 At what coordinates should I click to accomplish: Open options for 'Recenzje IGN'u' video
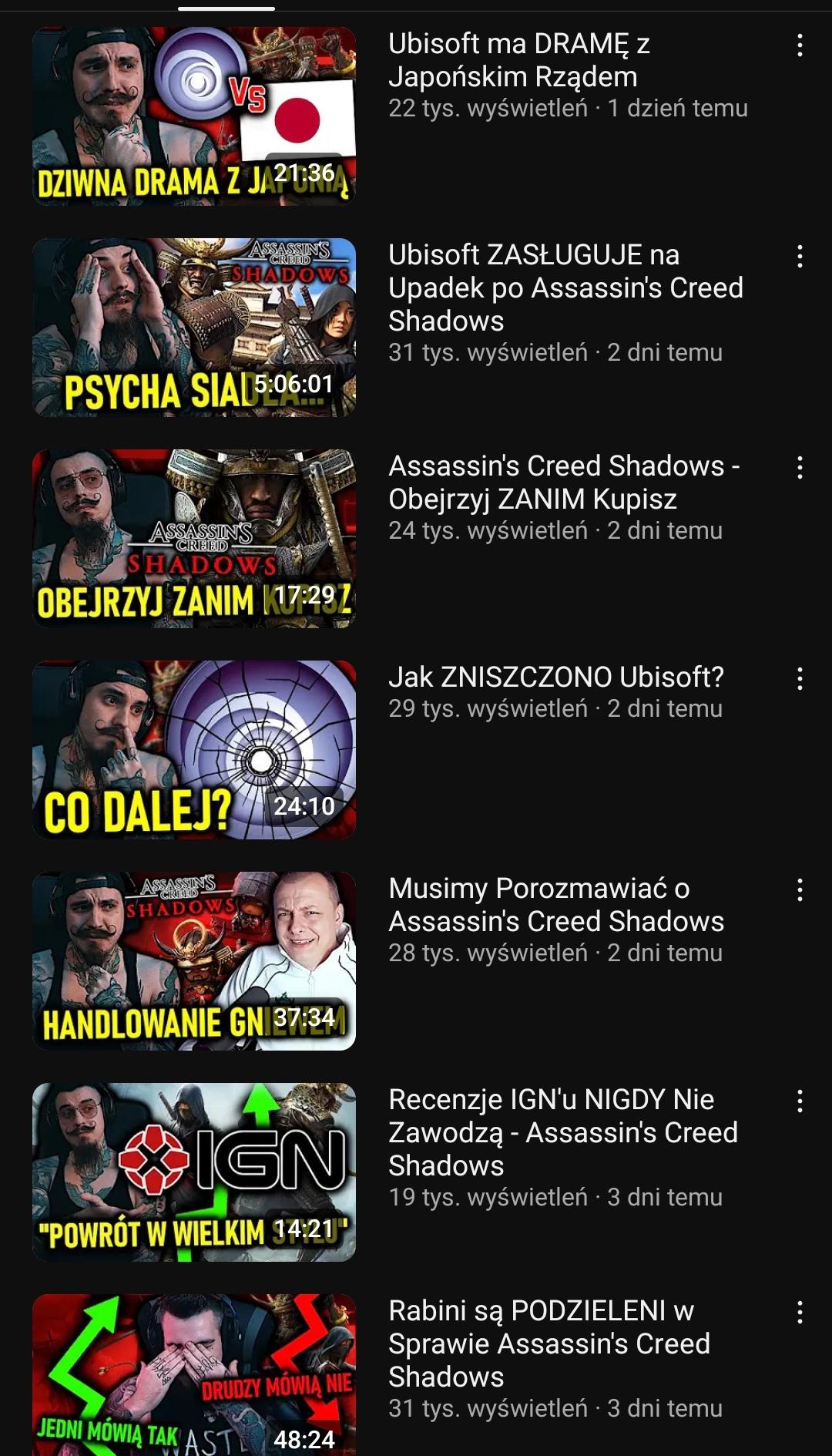point(800,1101)
